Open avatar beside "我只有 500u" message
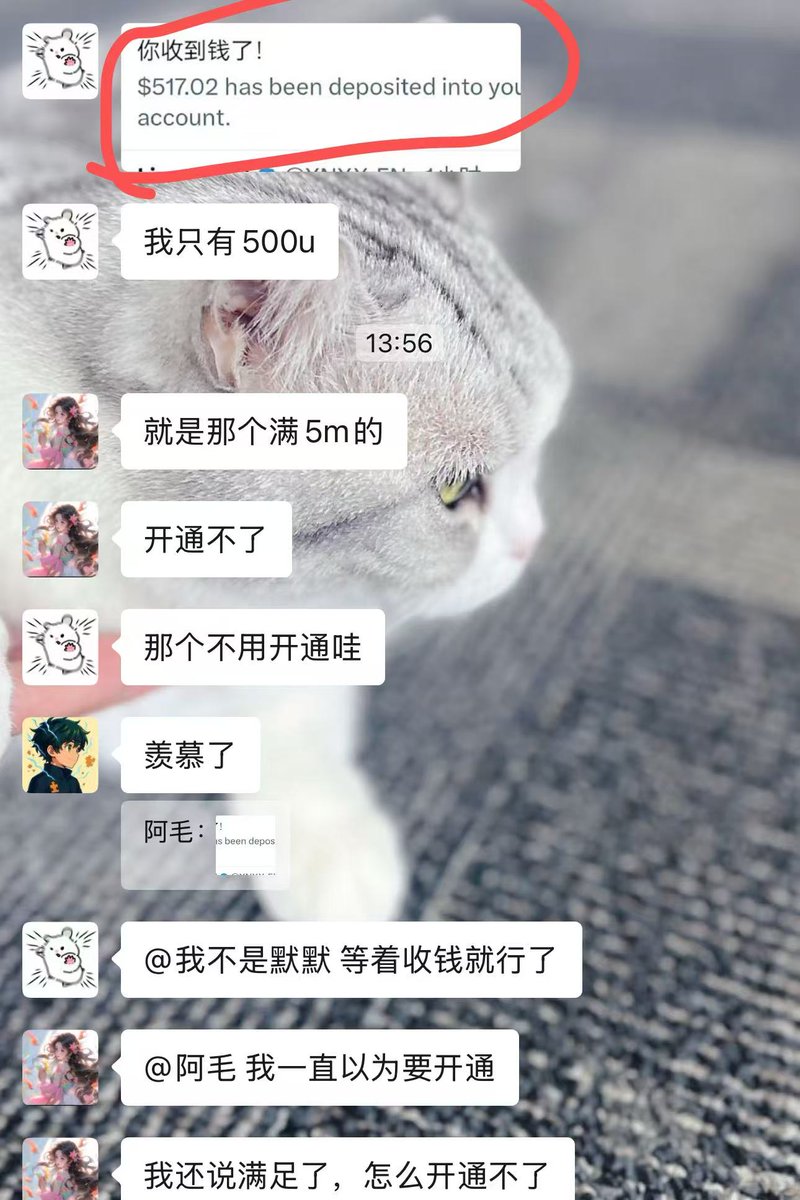The height and width of the screenshot is (1200, 800). [x=60, y=241]
